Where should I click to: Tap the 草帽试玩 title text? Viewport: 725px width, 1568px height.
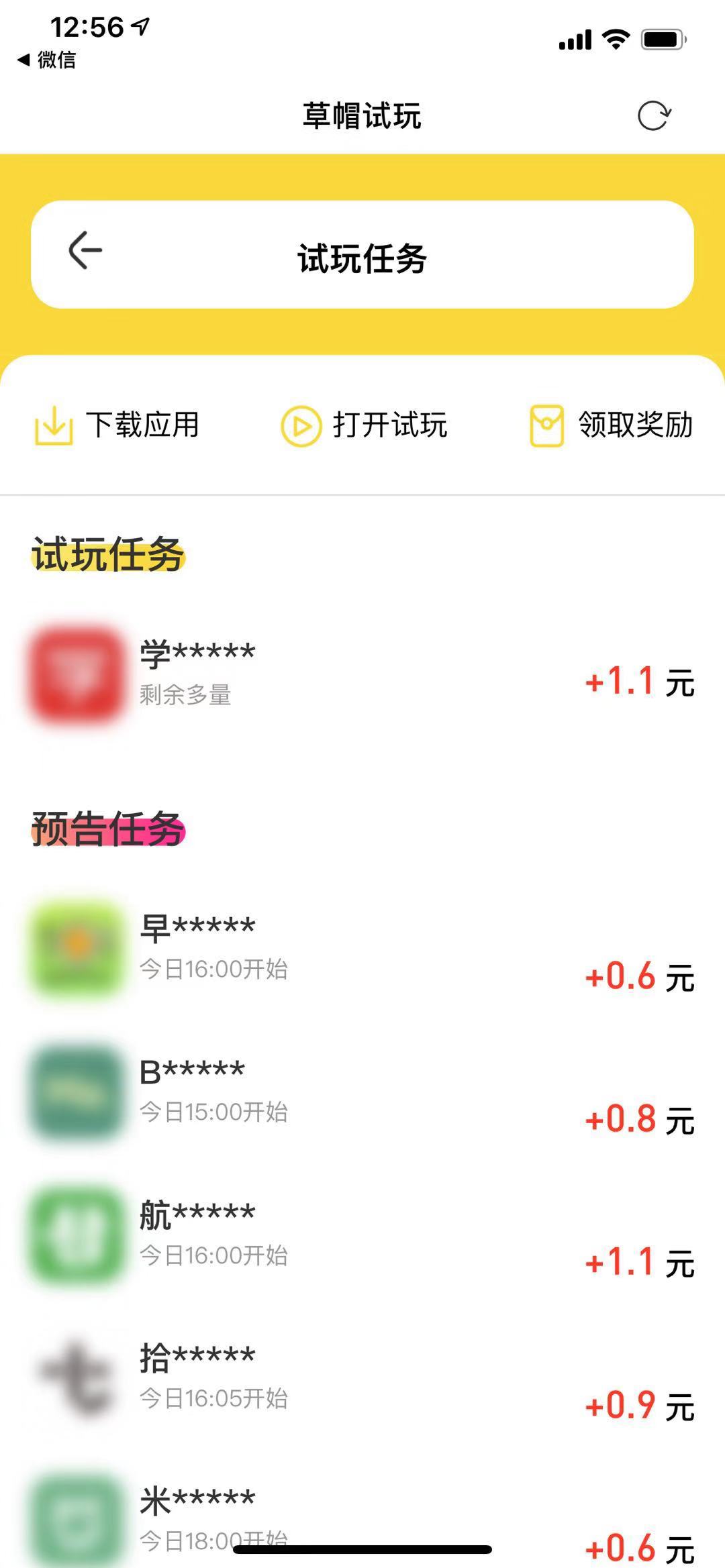coord(360,114)
